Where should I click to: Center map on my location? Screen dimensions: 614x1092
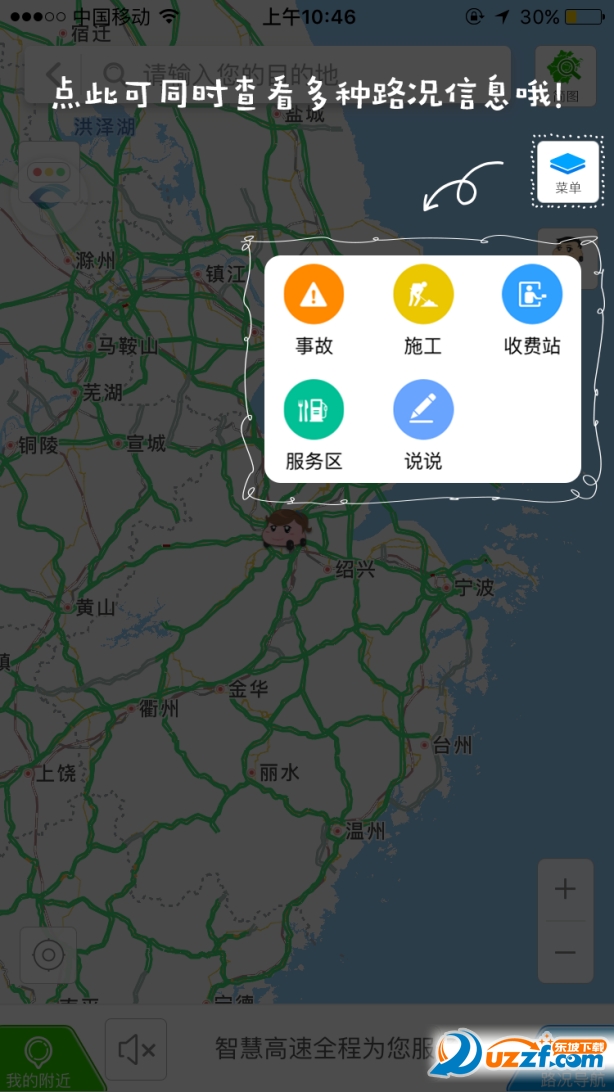48,955
